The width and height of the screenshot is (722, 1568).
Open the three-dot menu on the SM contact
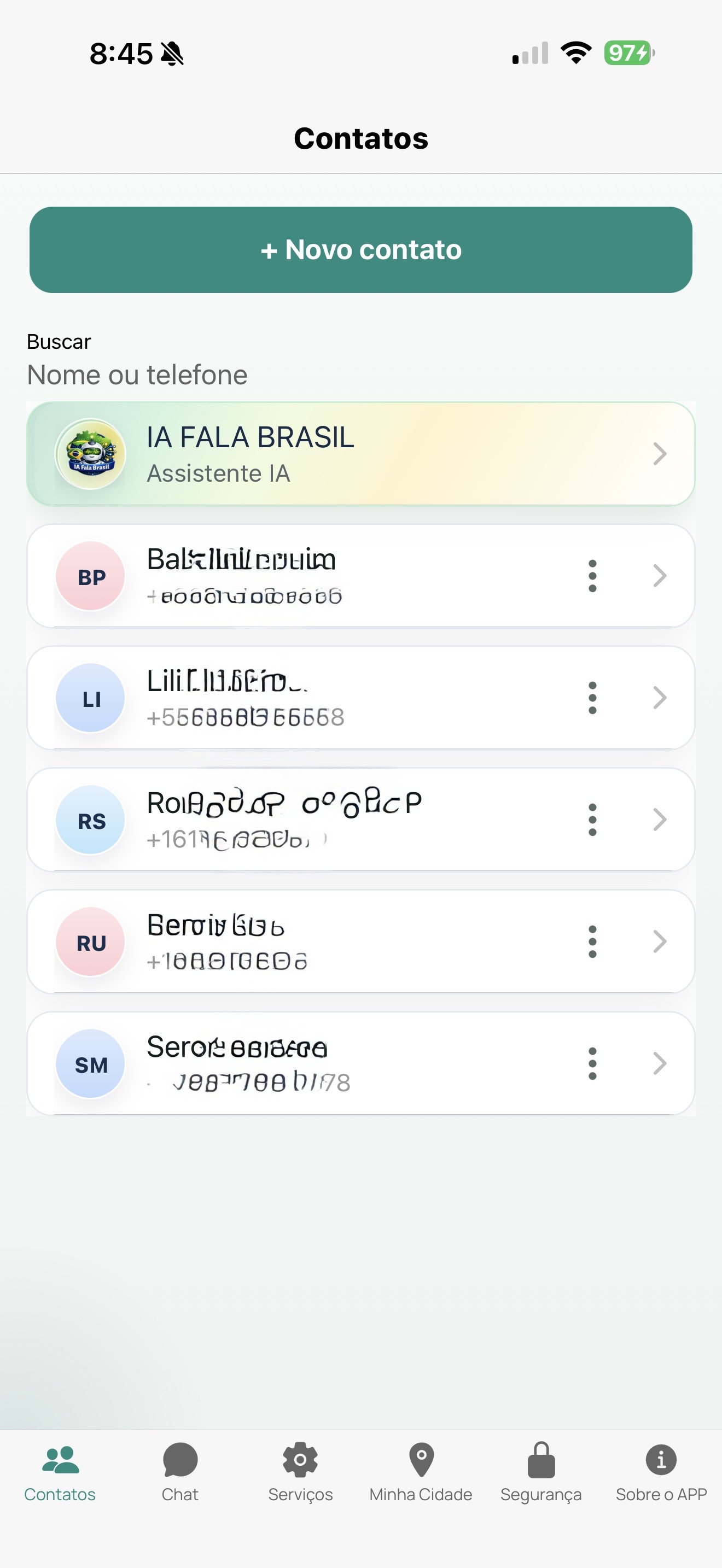[592, 1063]
